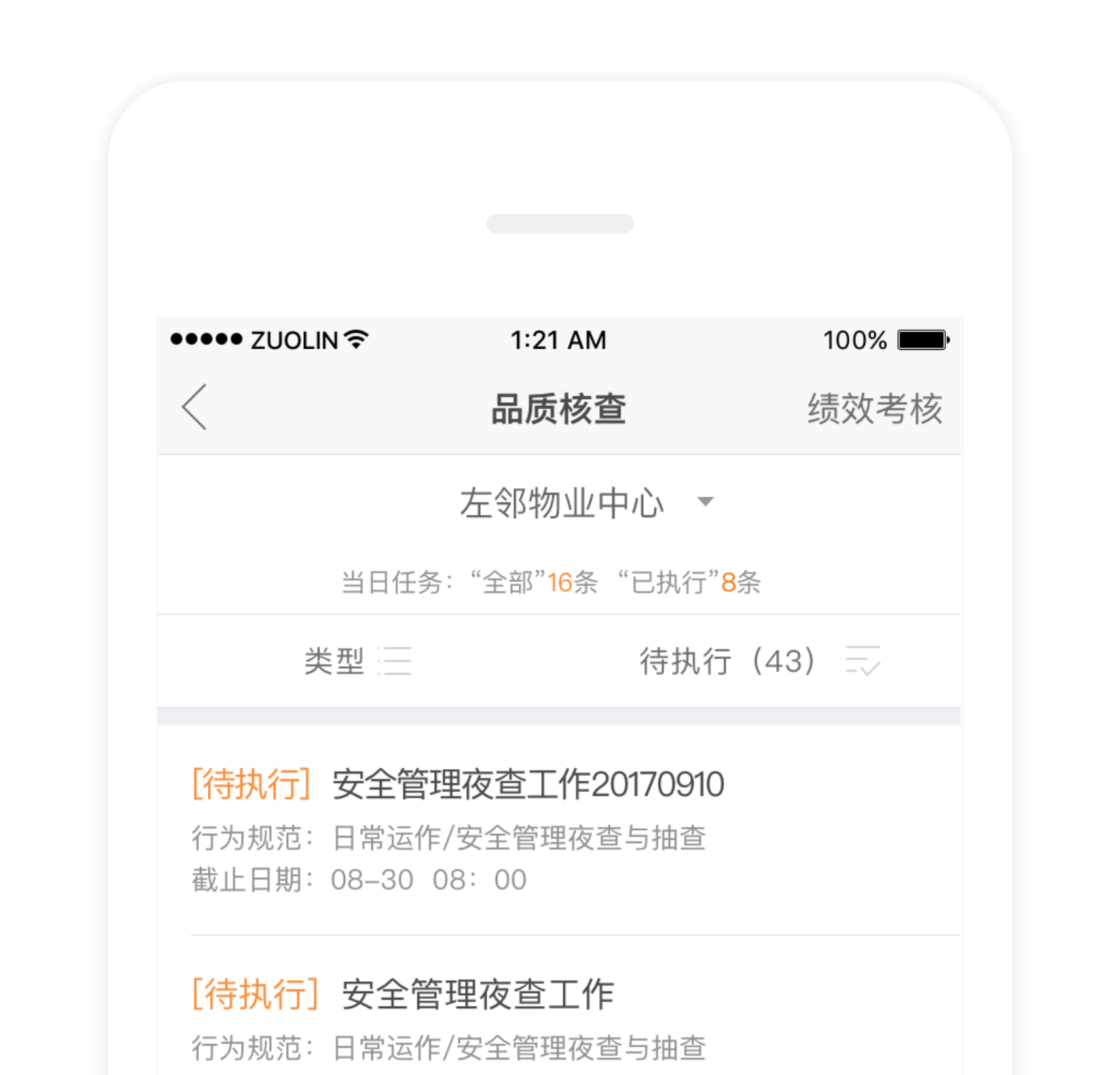This screenshot has height=1075, width=1120.
Task: Open the 类型 filter
Action: point(358,660)
